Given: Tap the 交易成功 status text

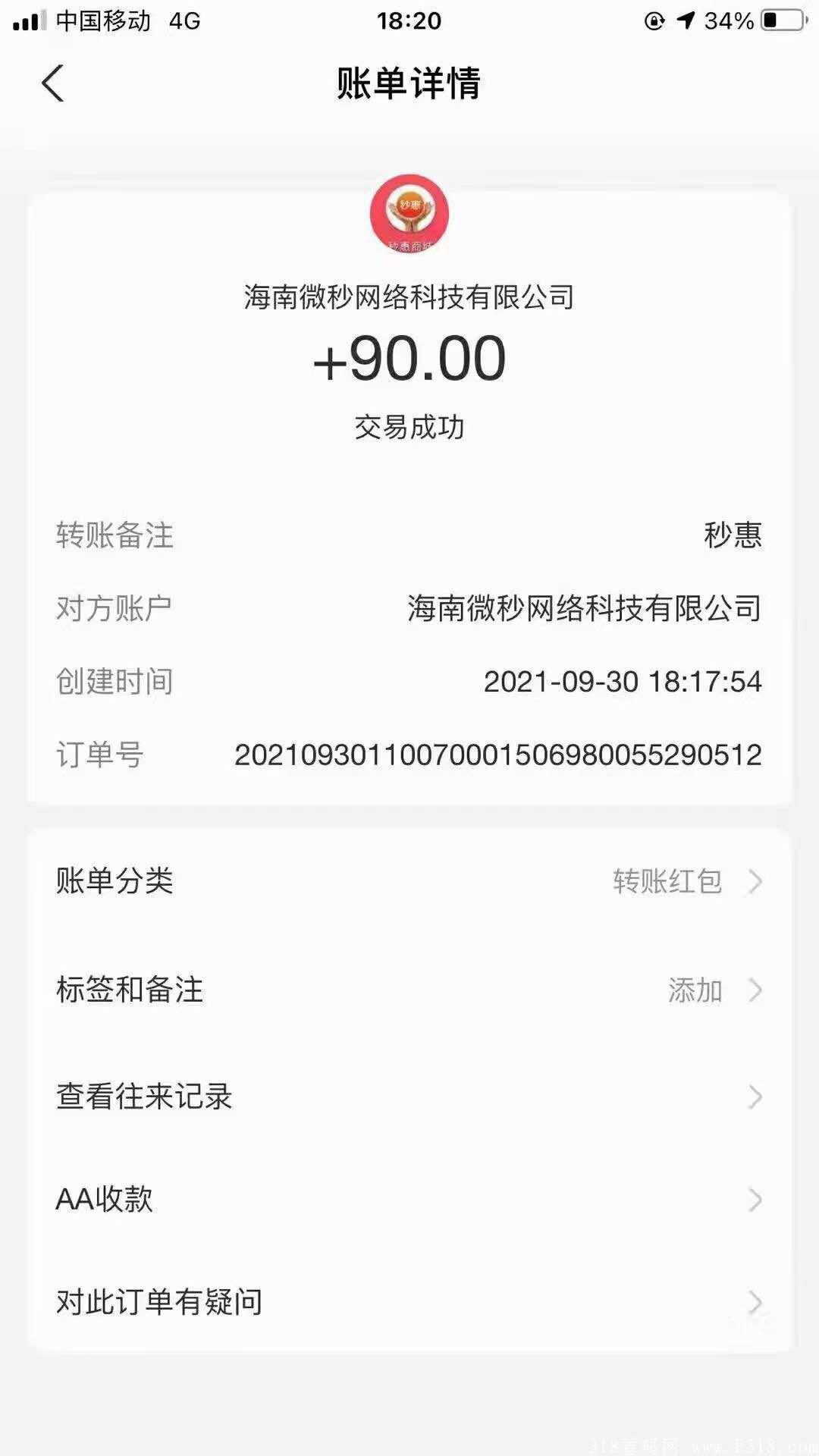Looking at the screenshot, I should click(409, 425).
